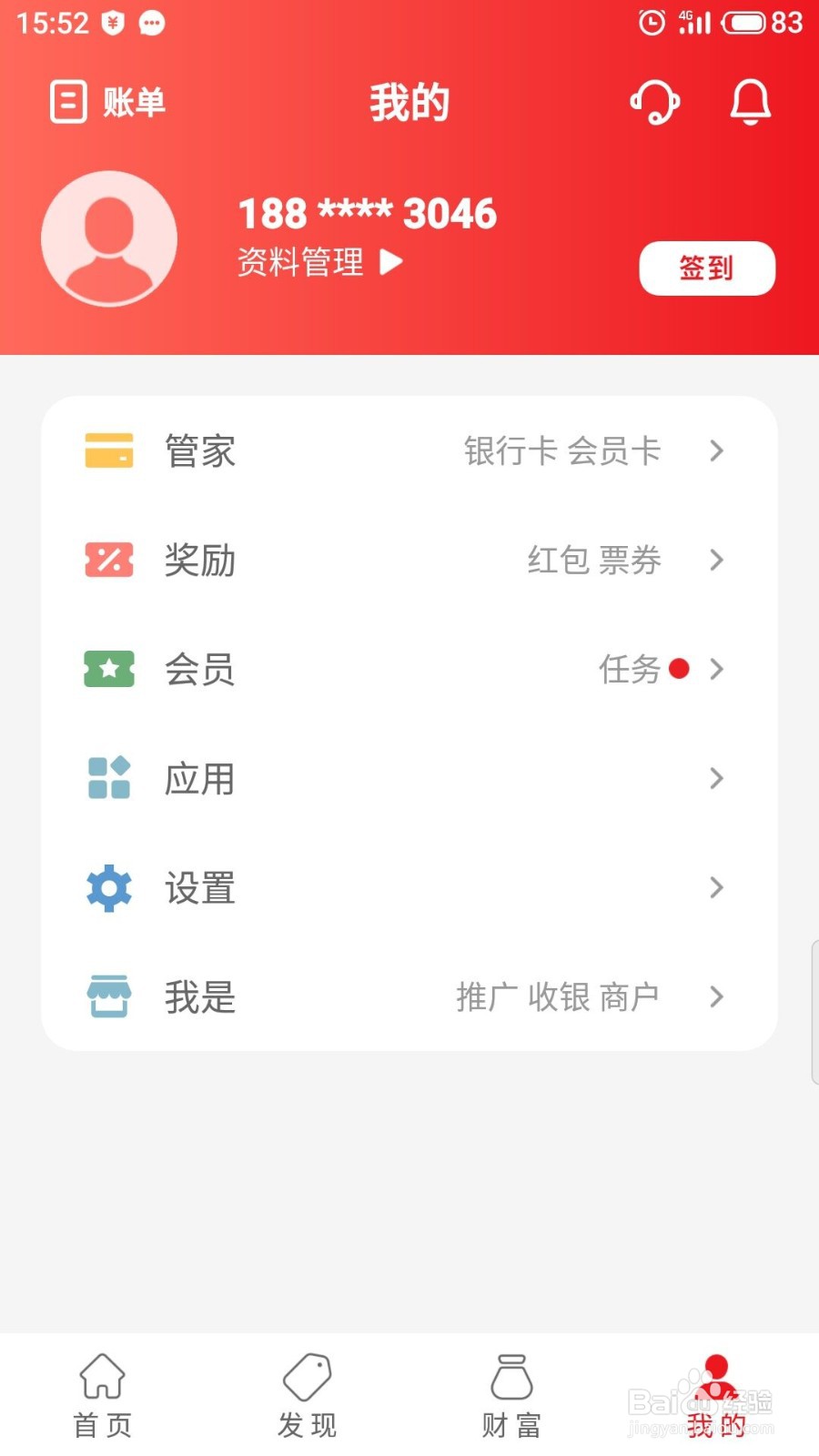Open the 账单 bill icon
Viewport: 819px width, 1456px height.
[68, 102]
